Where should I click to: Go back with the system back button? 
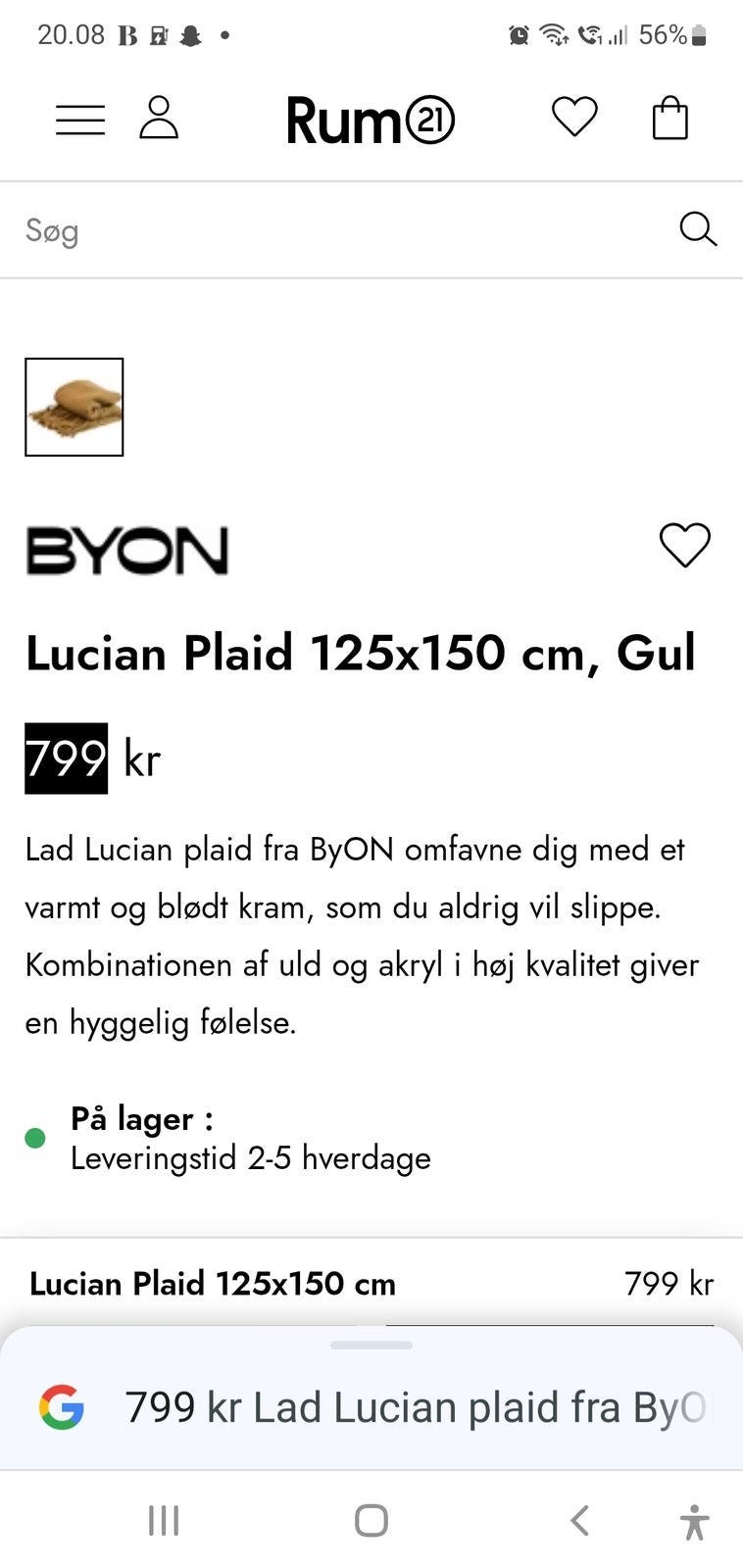(579, 1521)
